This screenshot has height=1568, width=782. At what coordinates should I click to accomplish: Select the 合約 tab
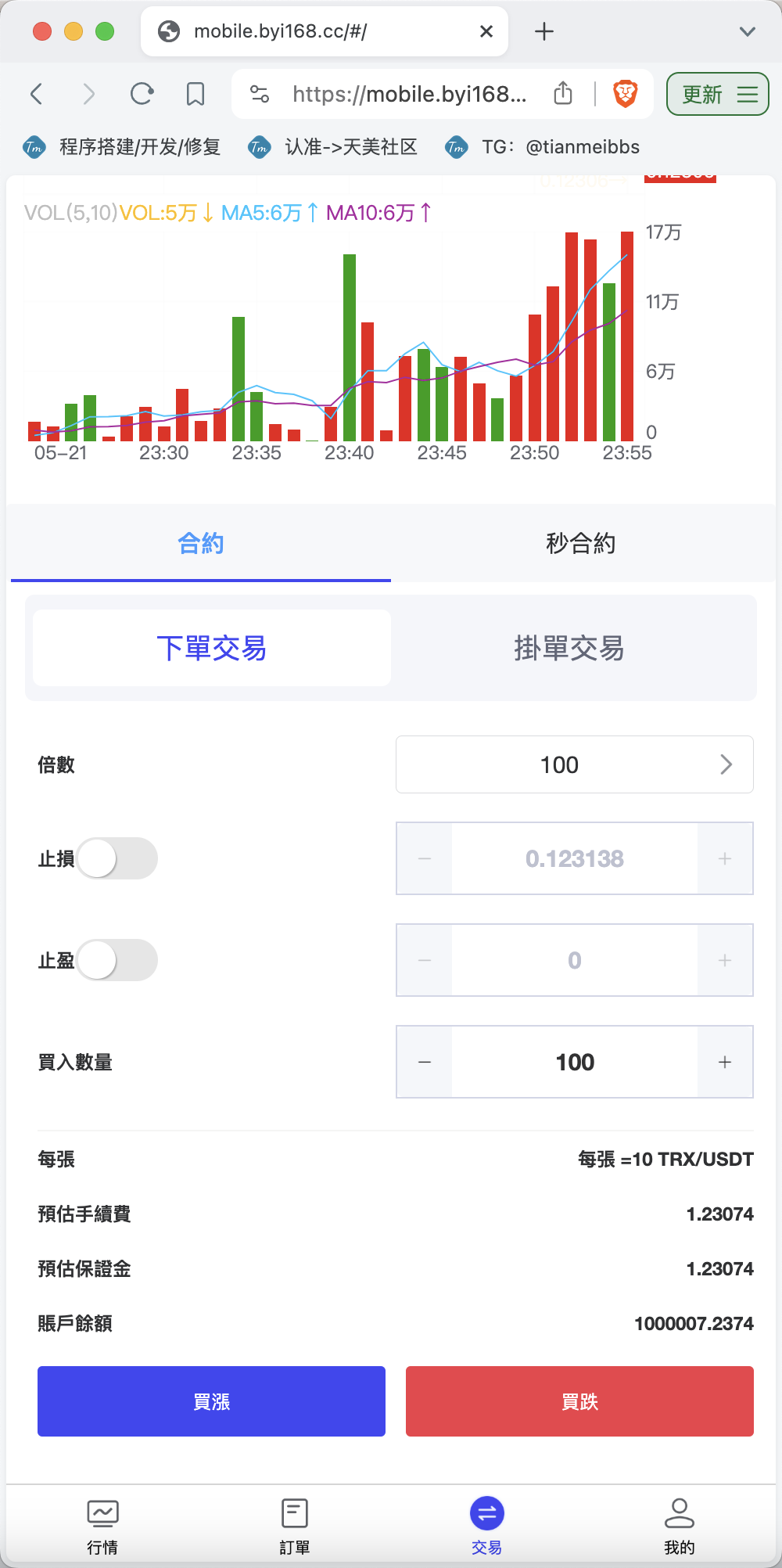(x=201, y=543)
